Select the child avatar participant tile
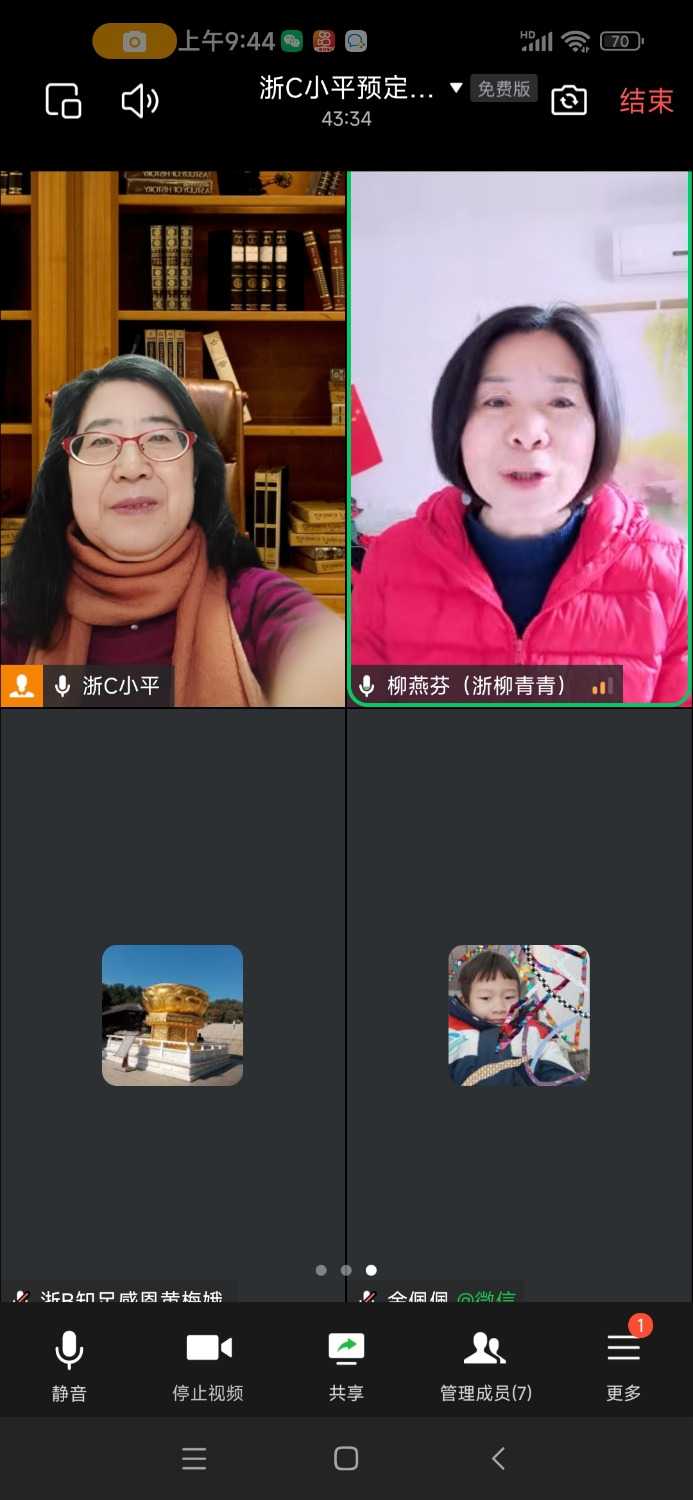Viewport: 693px width, 1500px height. pos(519,1014)
